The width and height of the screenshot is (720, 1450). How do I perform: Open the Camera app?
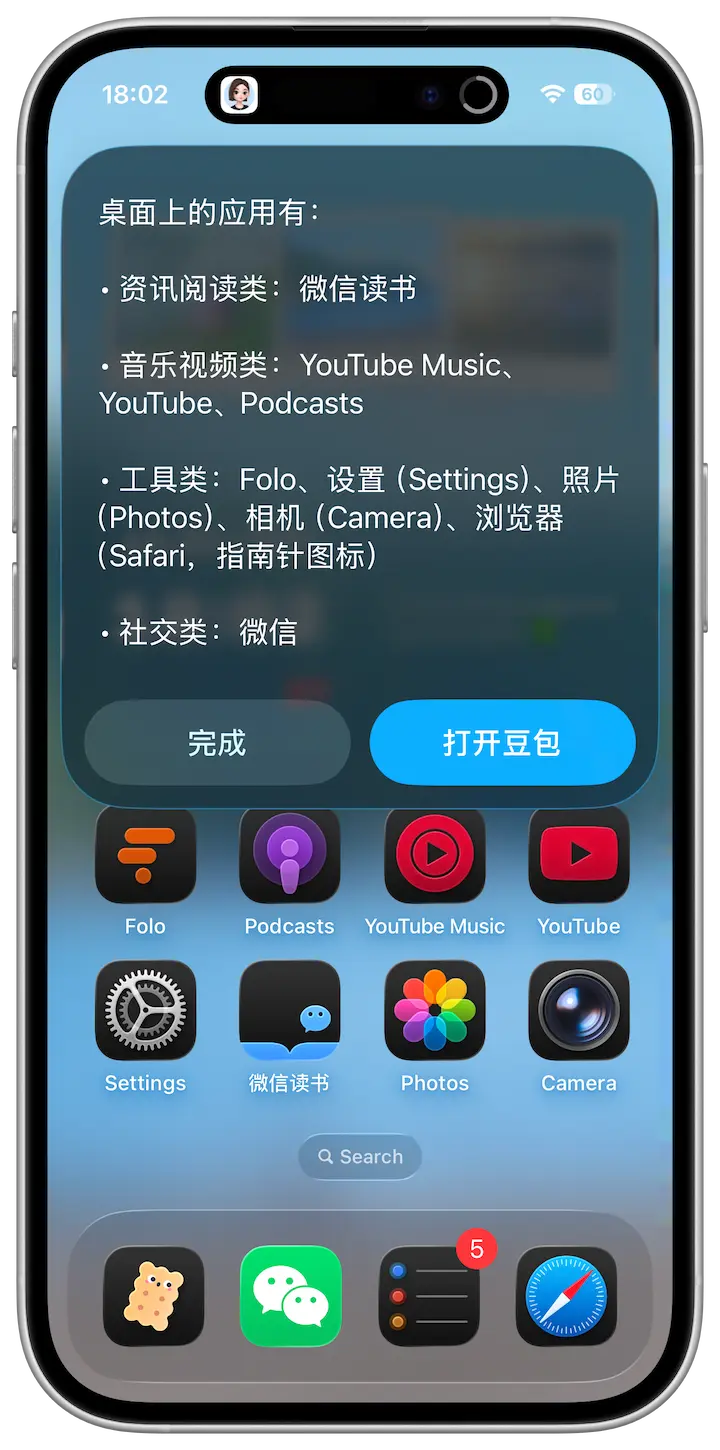pos(578,1010)
